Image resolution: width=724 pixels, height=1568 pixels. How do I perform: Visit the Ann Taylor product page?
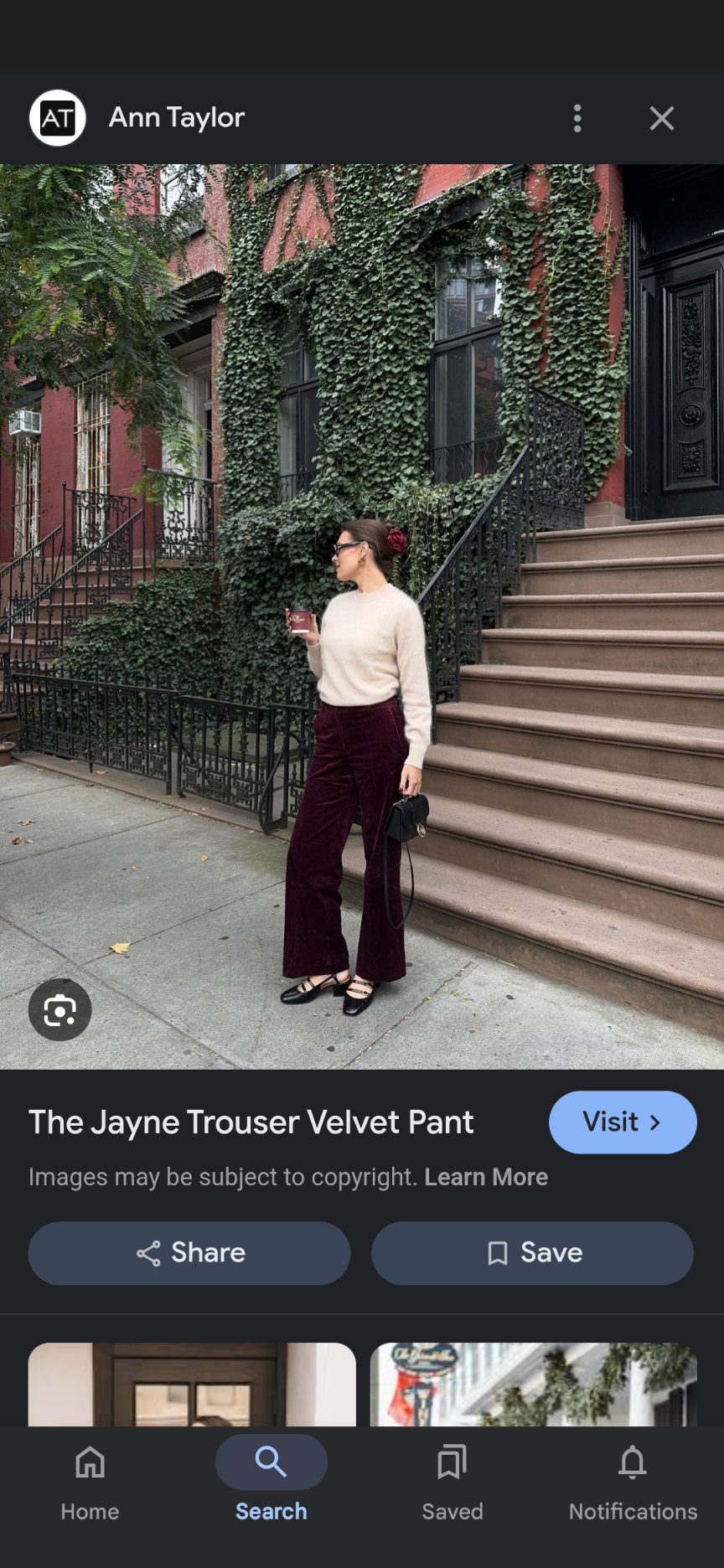[x=622, y=1122]
